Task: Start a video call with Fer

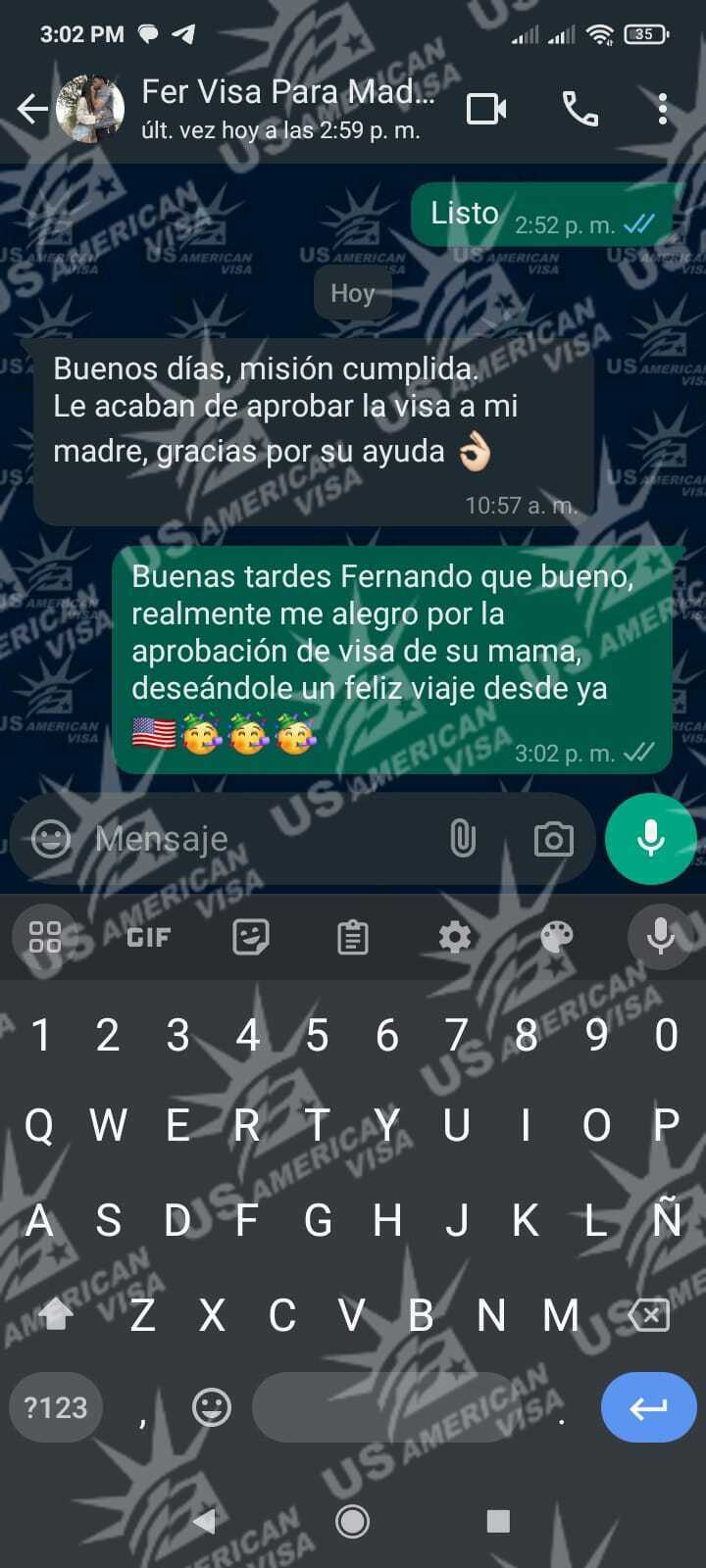Action: tap(486, 109)
